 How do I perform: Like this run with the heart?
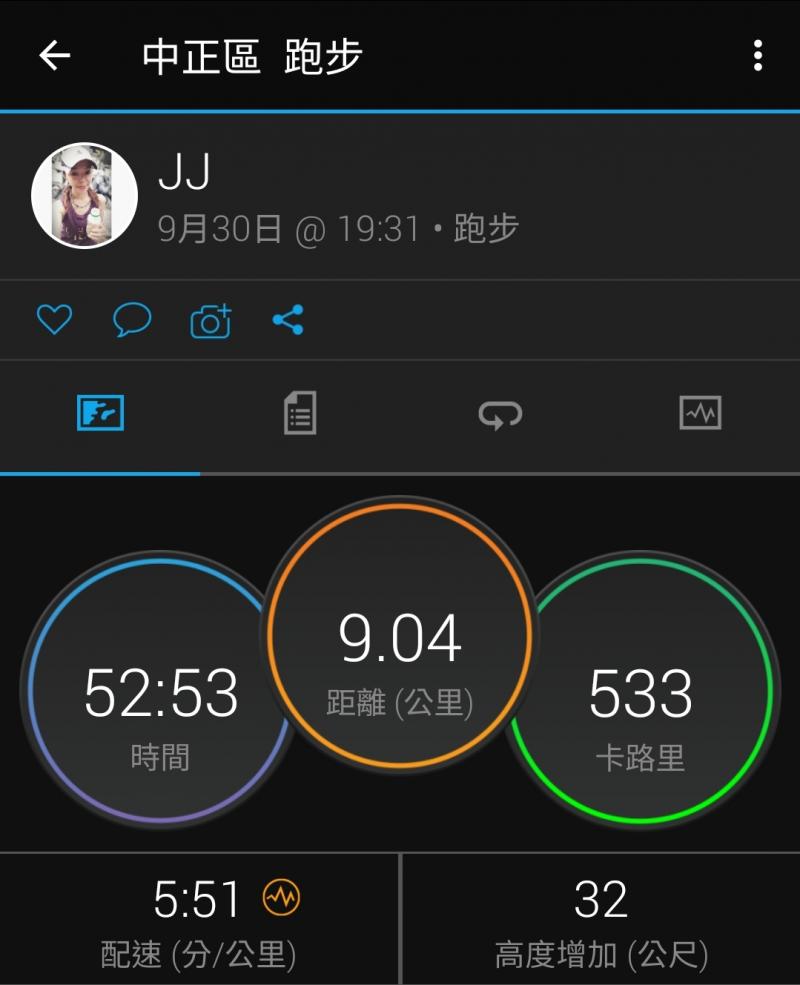click(x=54, y=321)
